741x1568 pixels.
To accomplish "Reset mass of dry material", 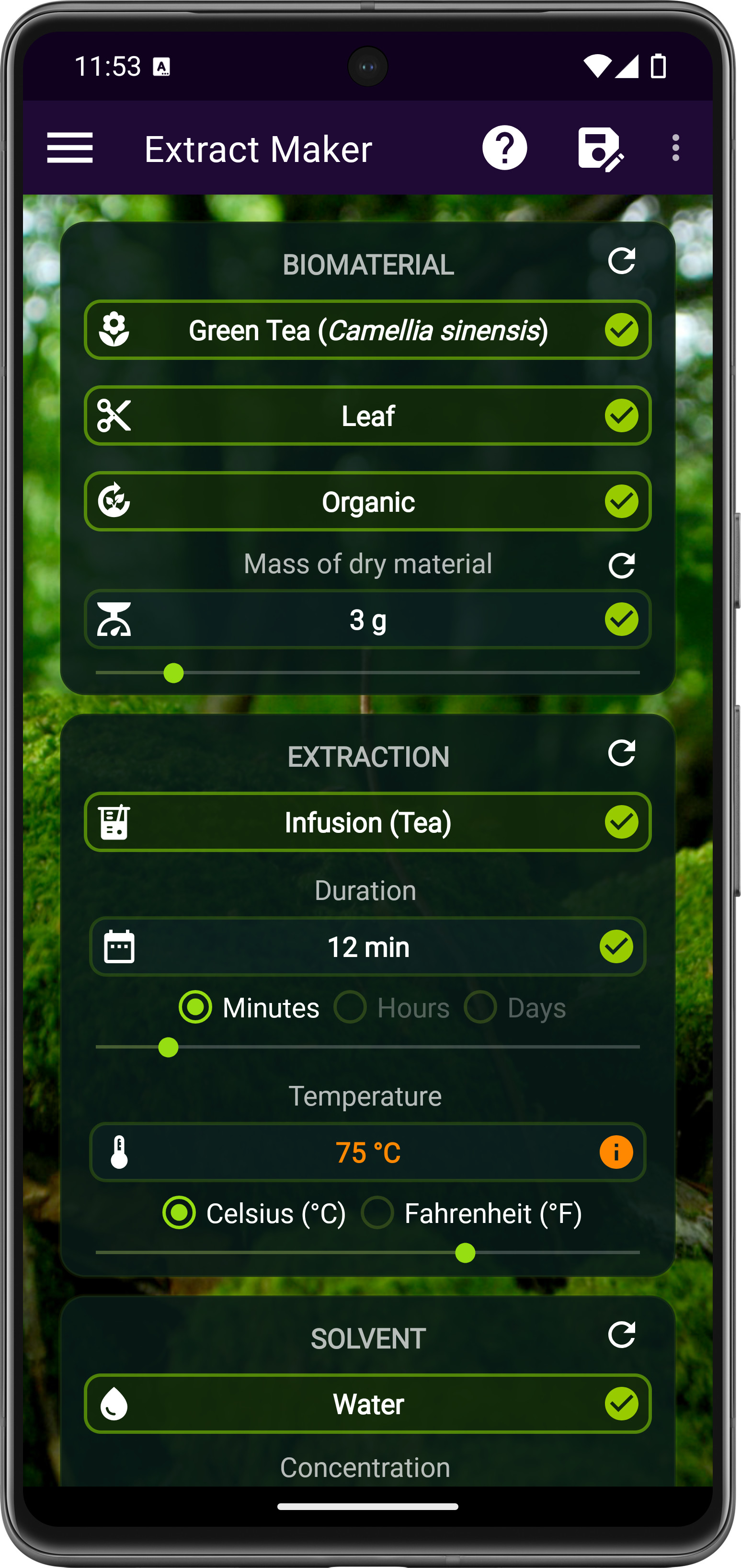I will pos(621,565).
